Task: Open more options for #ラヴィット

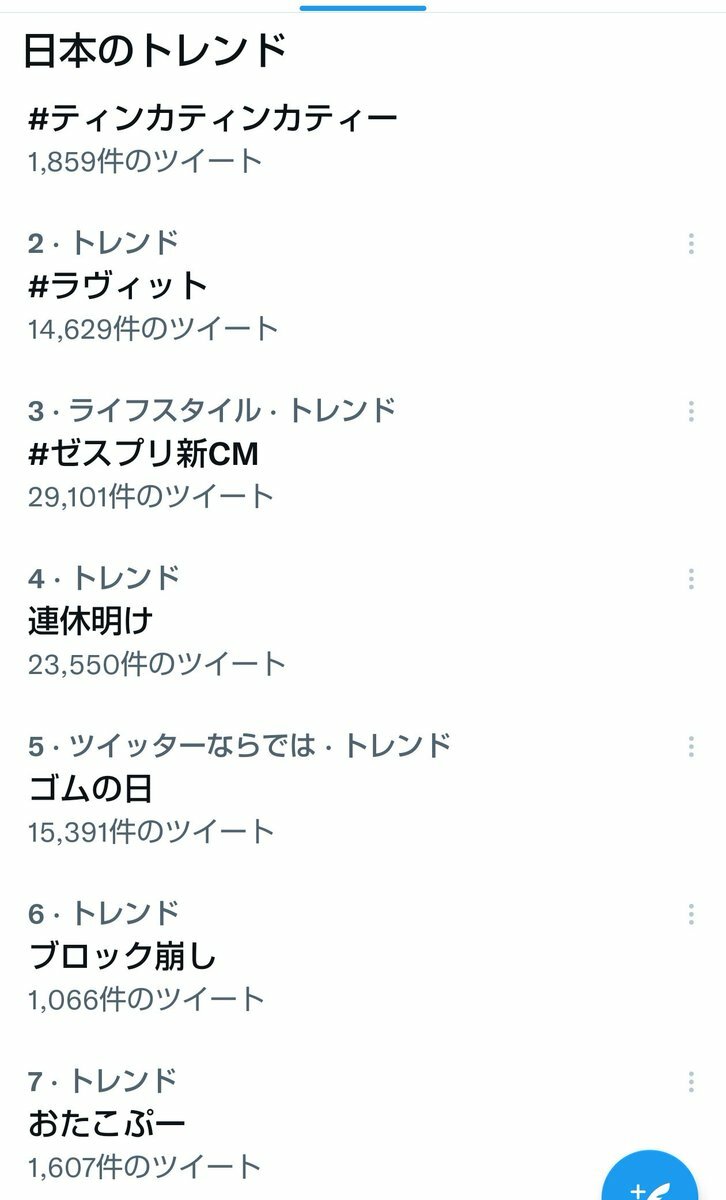Action: click(691, 243)
